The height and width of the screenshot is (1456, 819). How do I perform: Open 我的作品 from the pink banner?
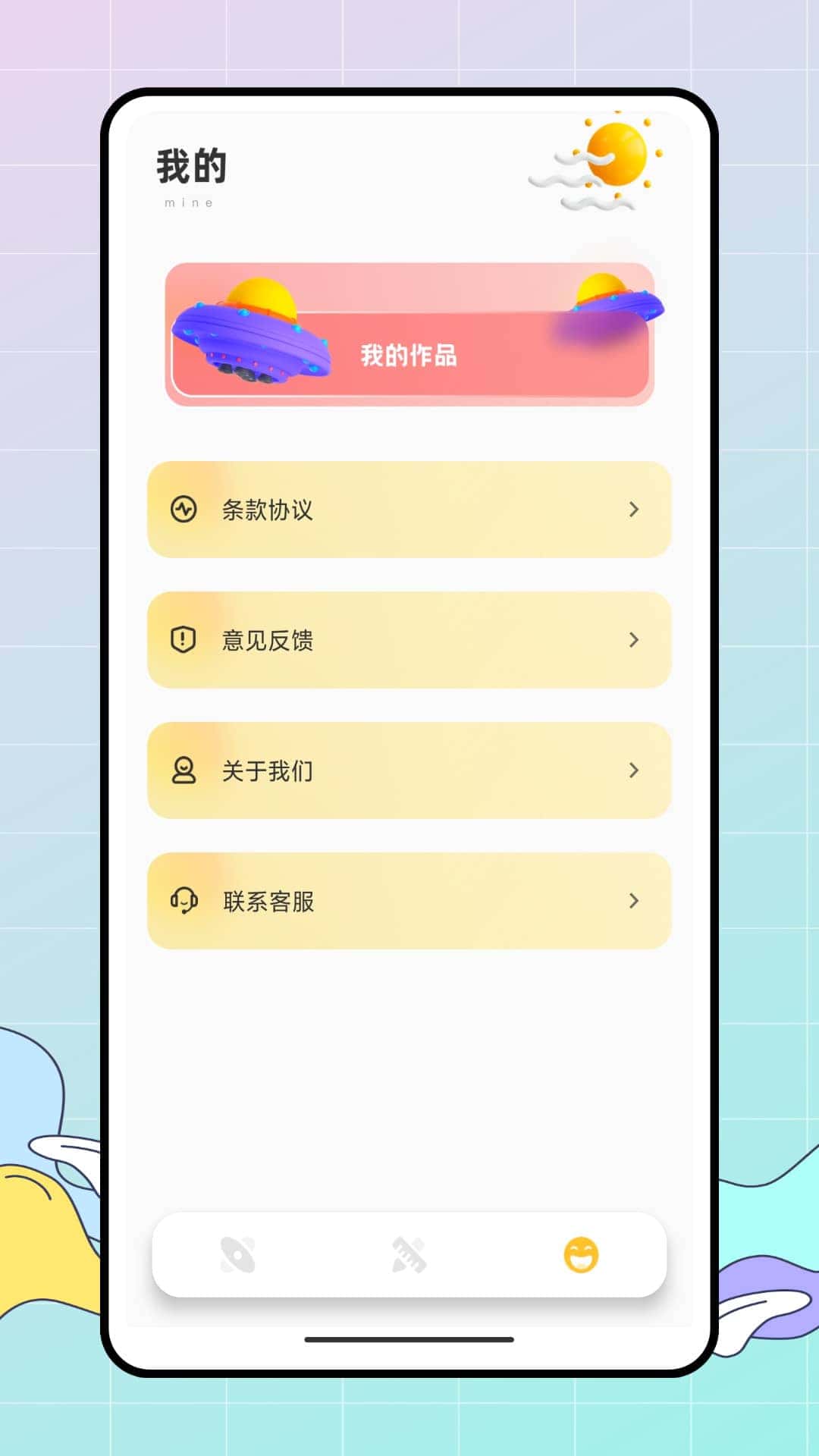(409, 355)
